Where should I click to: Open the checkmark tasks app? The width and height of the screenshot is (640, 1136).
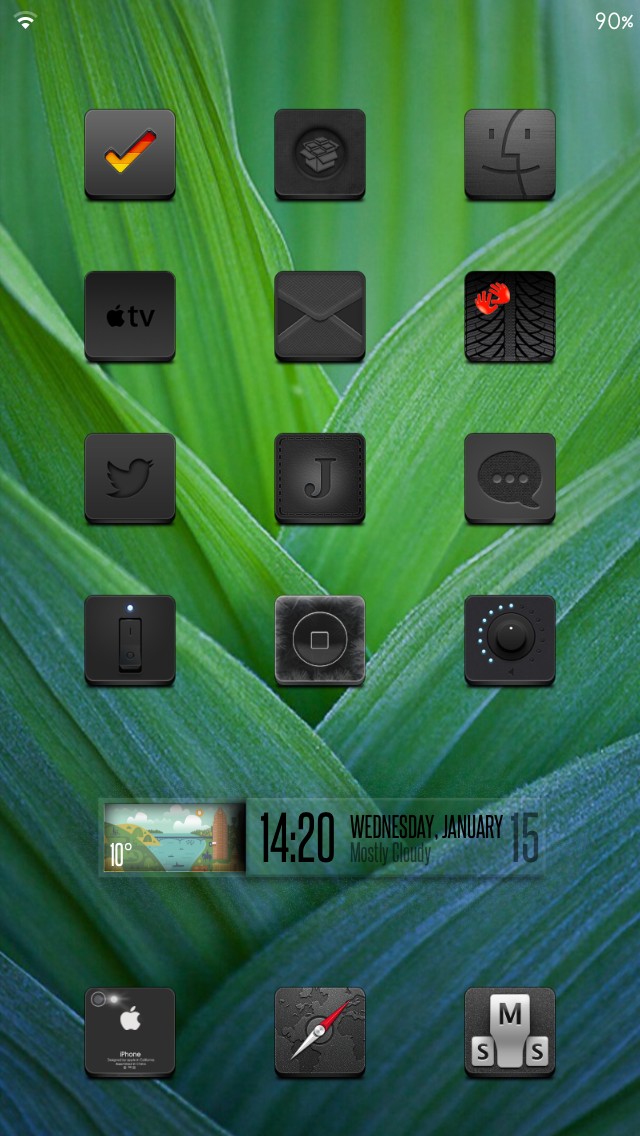pyautogui.click(x=130, y=154)
